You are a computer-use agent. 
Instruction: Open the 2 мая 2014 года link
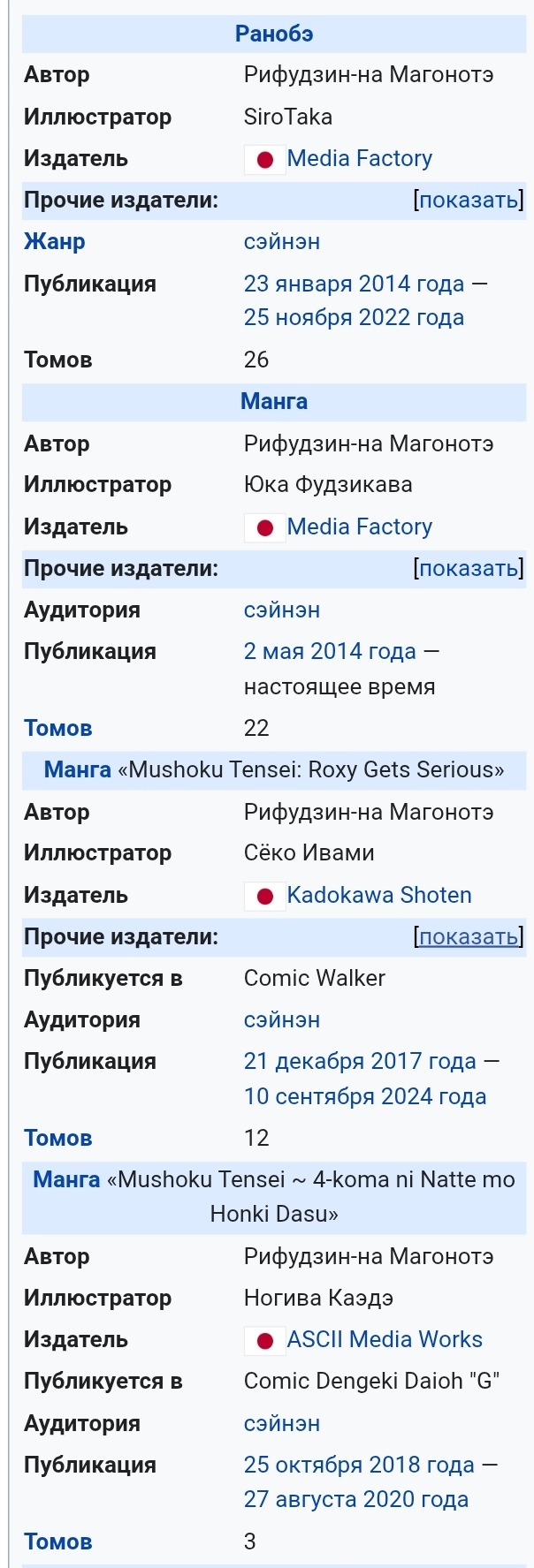pyautogui.click(x=330, y=651)
